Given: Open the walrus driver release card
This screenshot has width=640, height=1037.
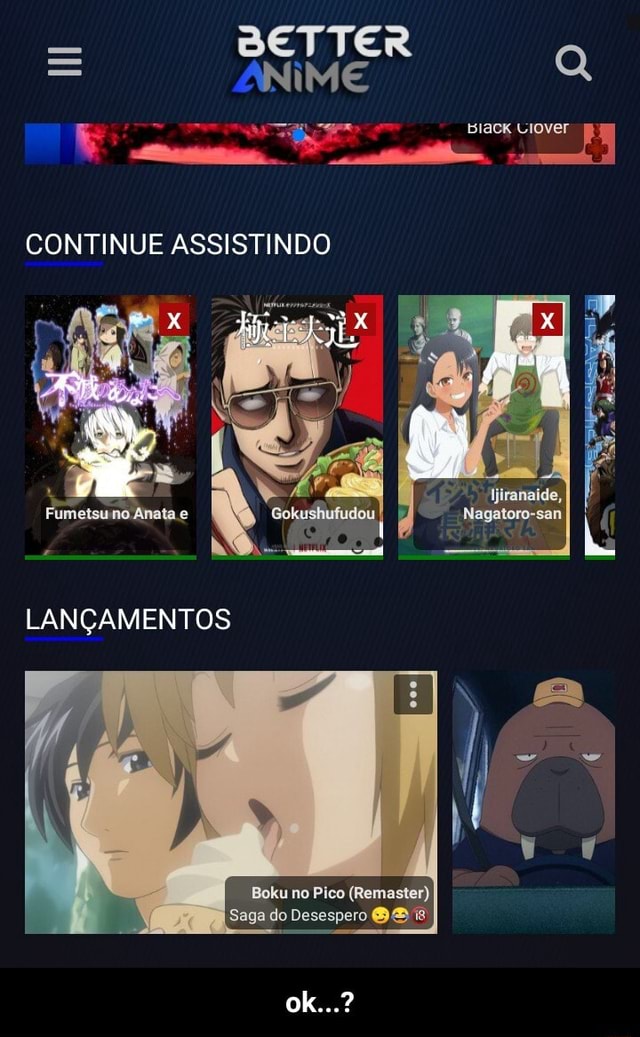Looking at the screenshot, I should tap(534, 802).
